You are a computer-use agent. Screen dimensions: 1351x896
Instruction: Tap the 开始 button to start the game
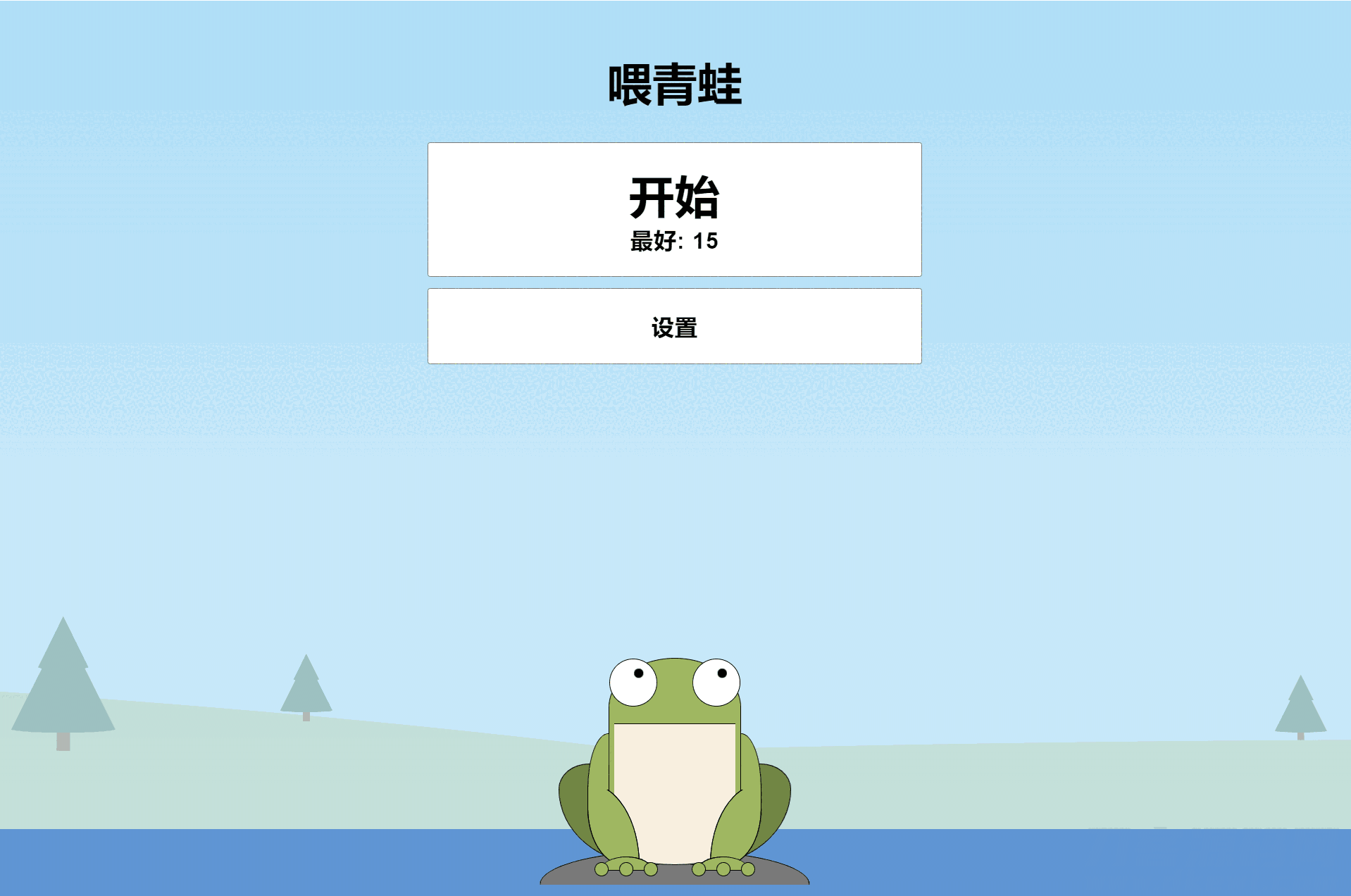pyautogui.click(x=674, y=209)
